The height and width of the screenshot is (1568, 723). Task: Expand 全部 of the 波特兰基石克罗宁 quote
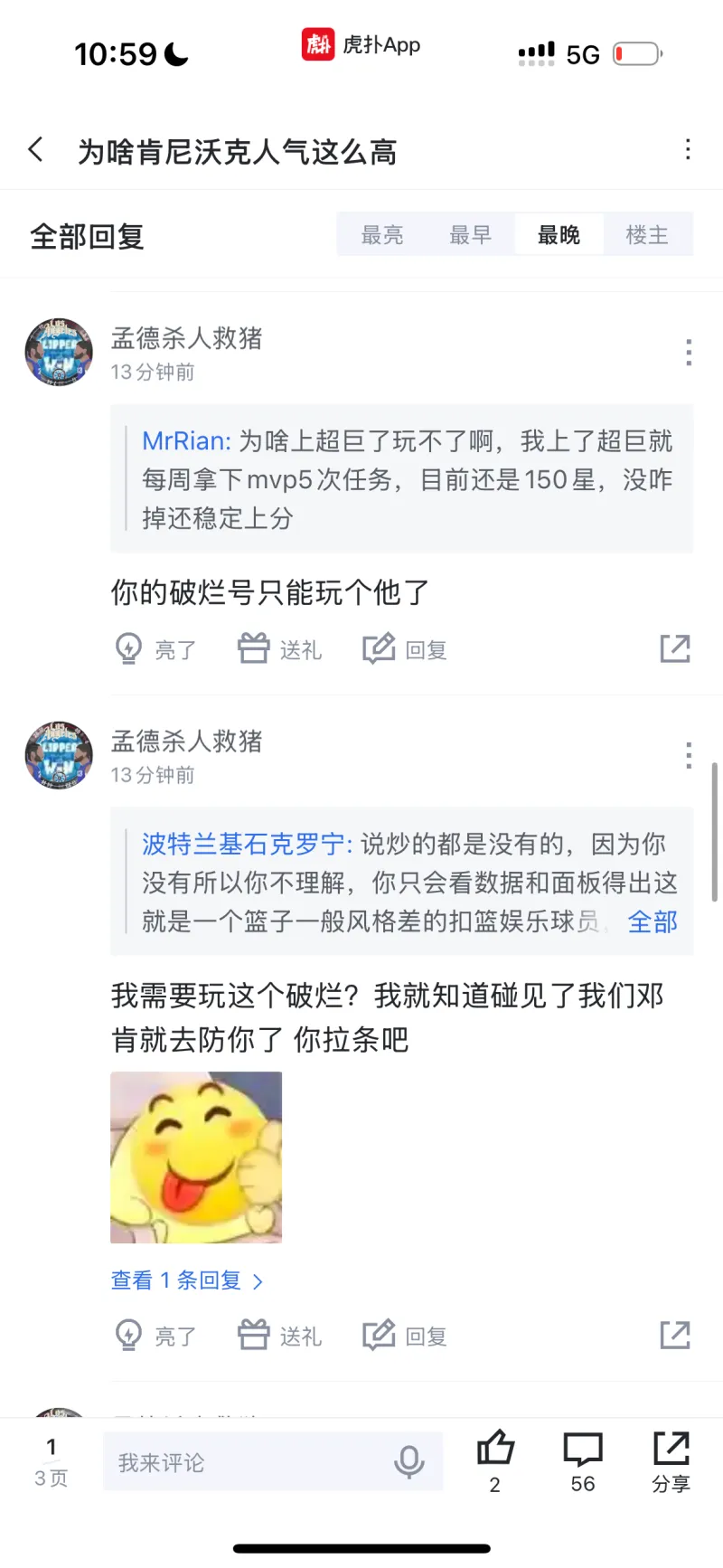(x=653, y=921)
